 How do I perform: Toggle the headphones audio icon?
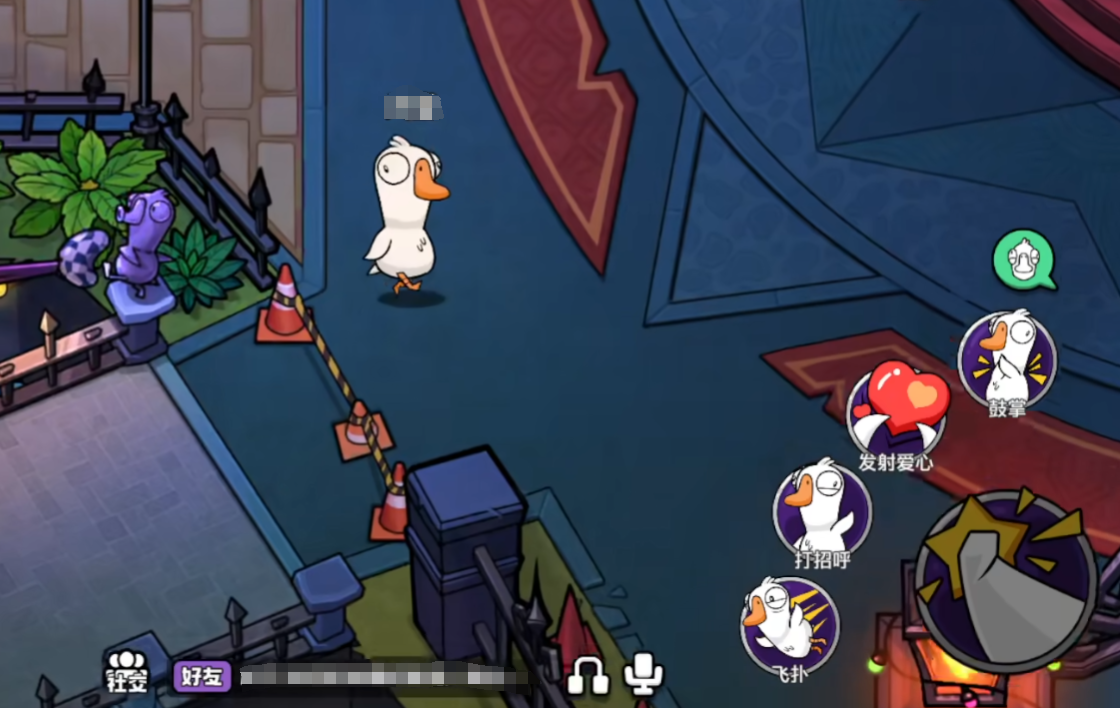click(588, 675)
